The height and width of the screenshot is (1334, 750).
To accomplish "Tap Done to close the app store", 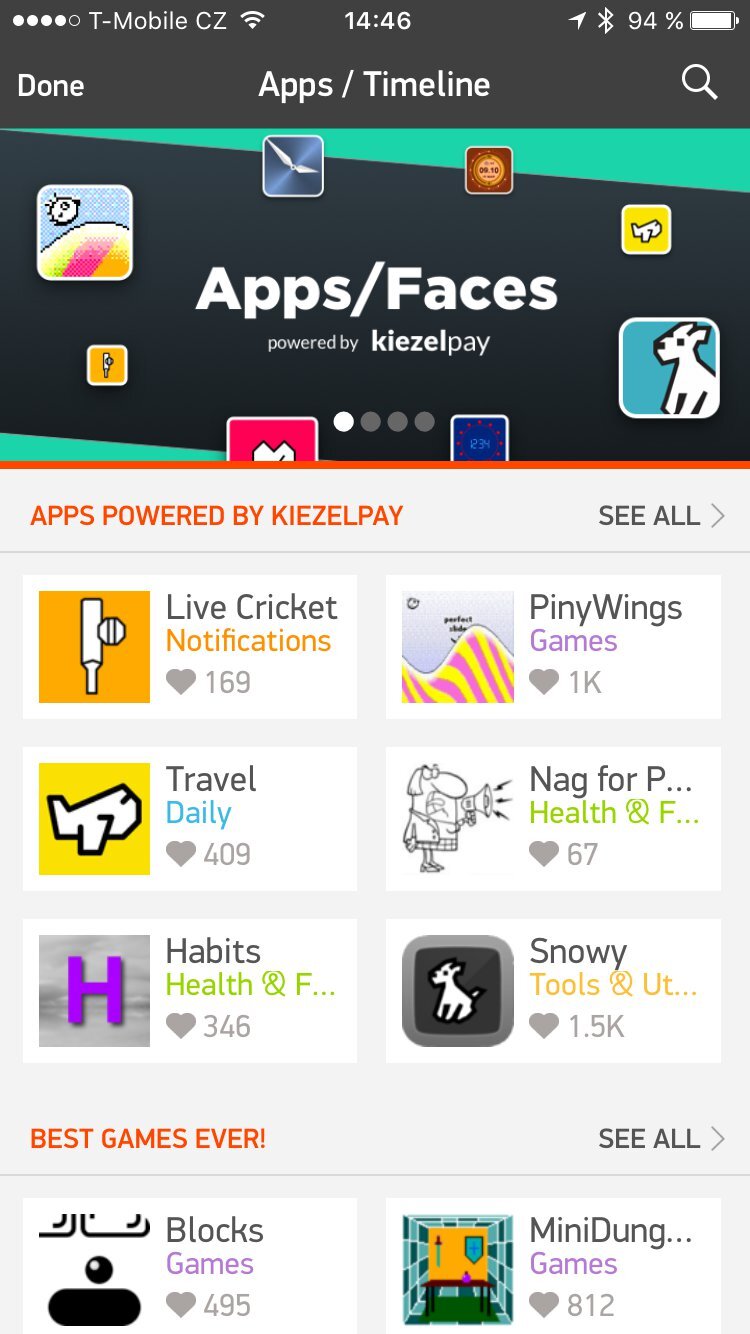I will 51,86.
